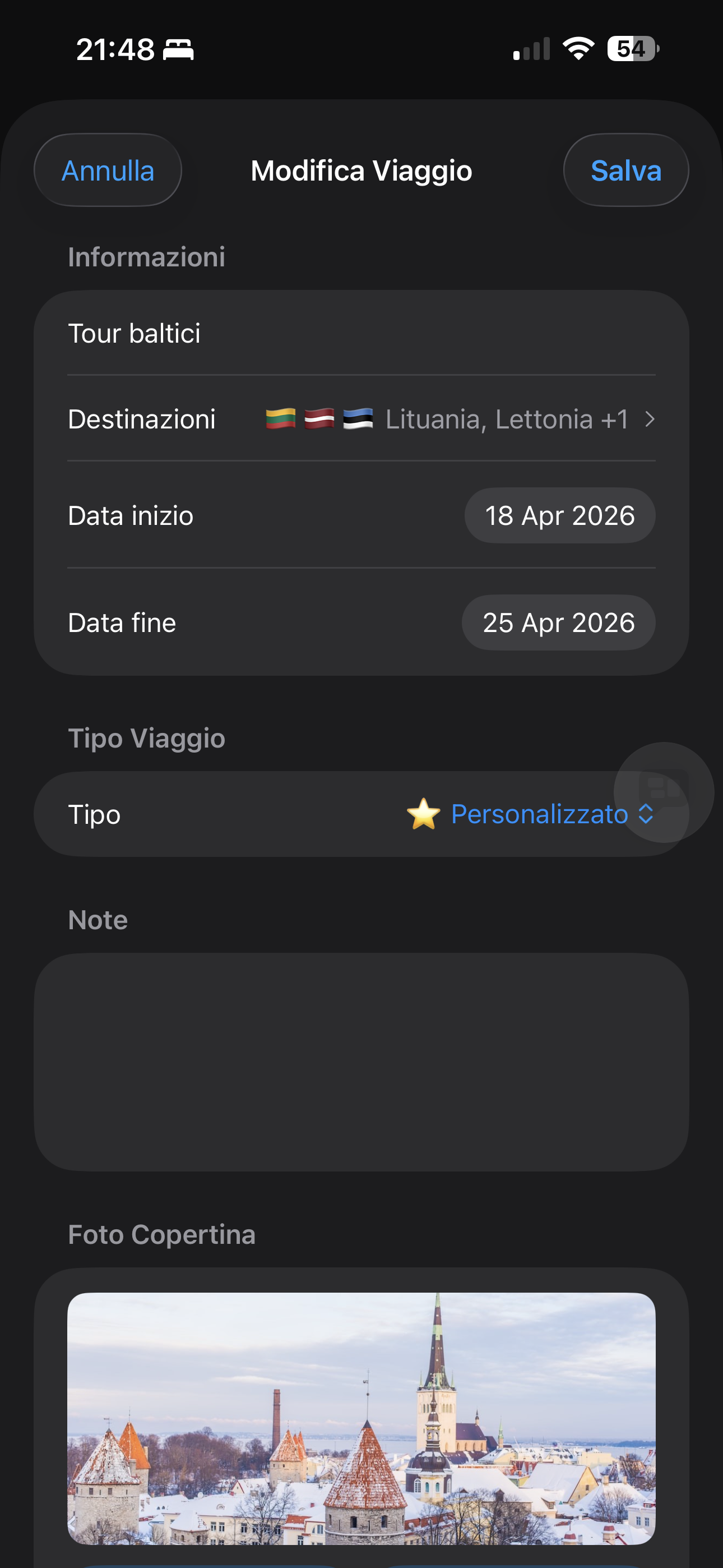Select the 25 Apr 2026 end date
The width and height of the screenshot is (723, 1568).
(558, 622)
